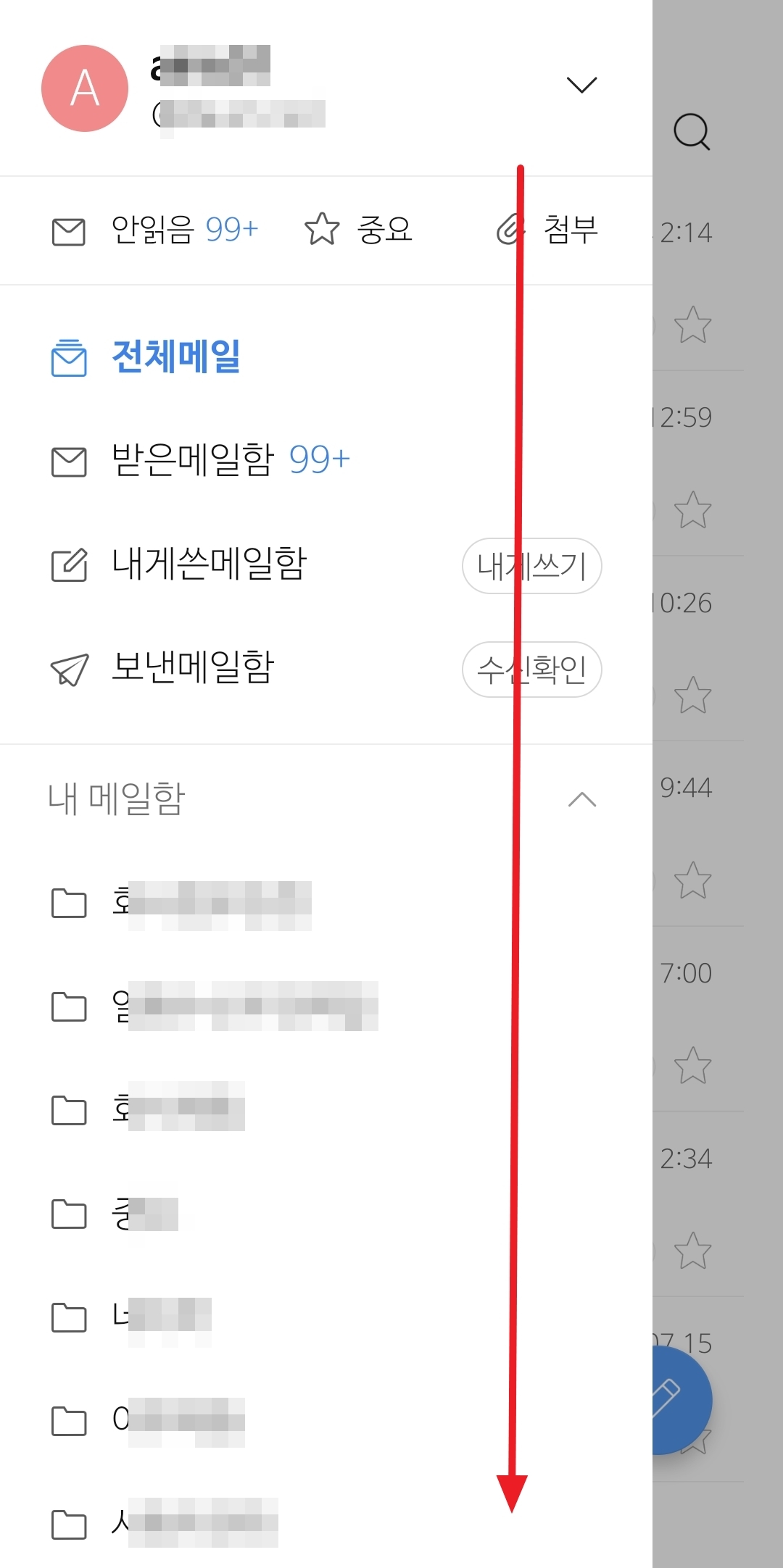Tap the 수신확인 button
This screenshot has height=1568, width=783.
click(532, 670)
